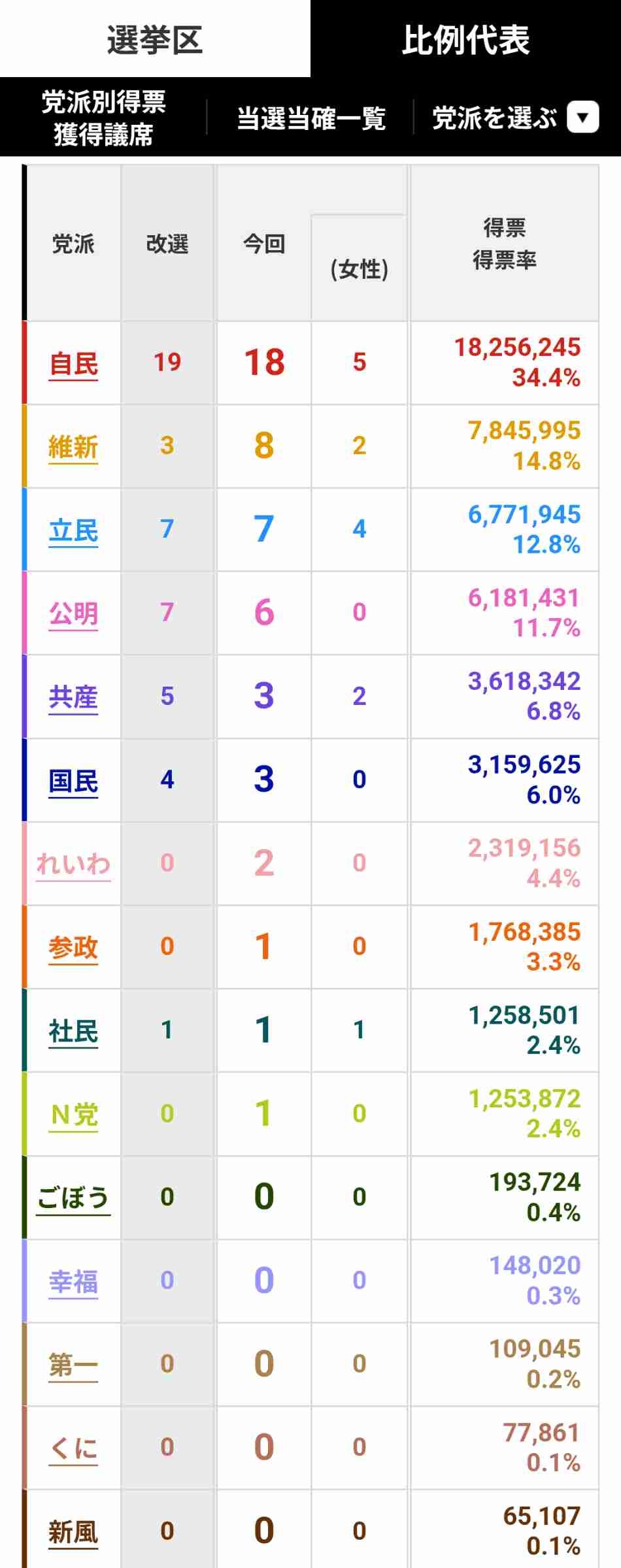View details for 立民

(x=73, y=531)
